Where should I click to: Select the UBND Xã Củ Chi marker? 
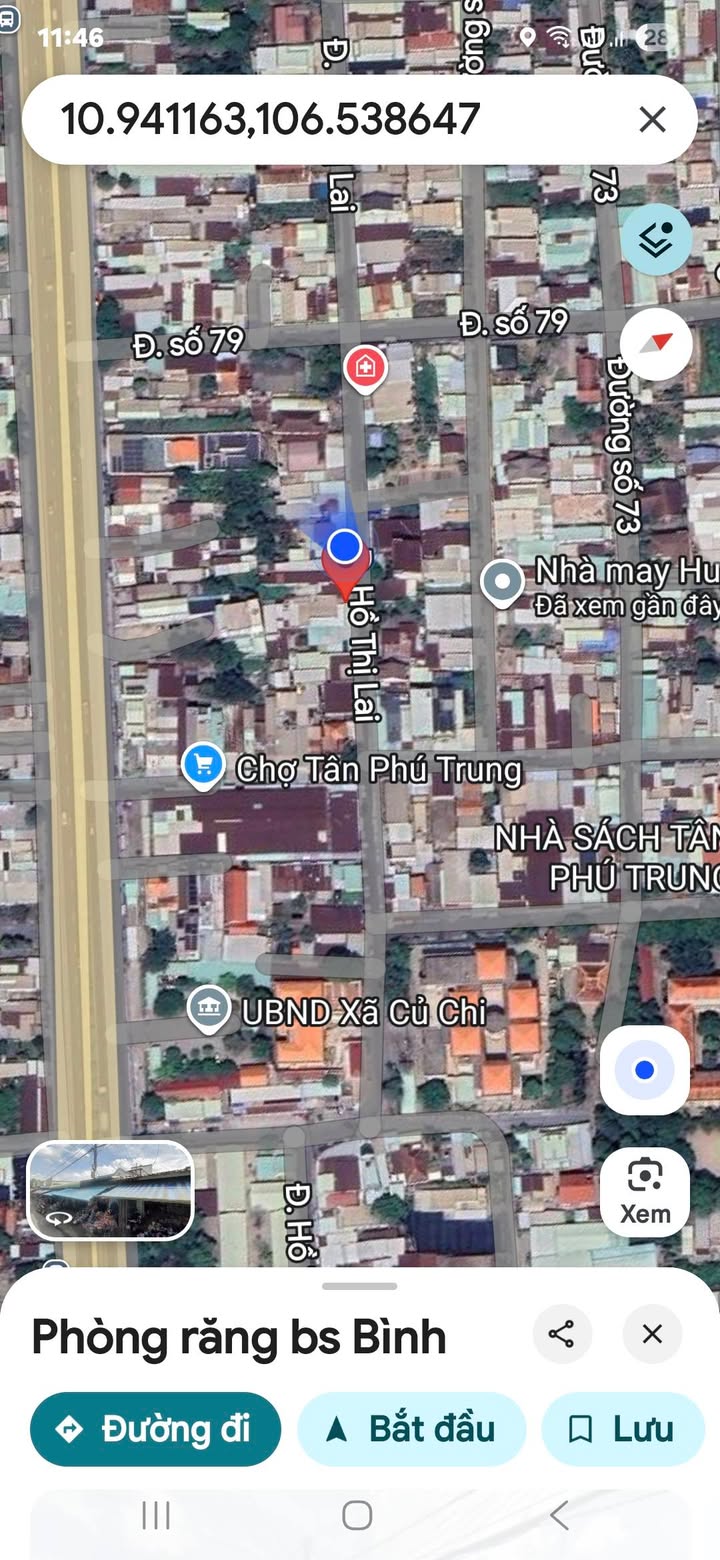tap(209, 1008)
